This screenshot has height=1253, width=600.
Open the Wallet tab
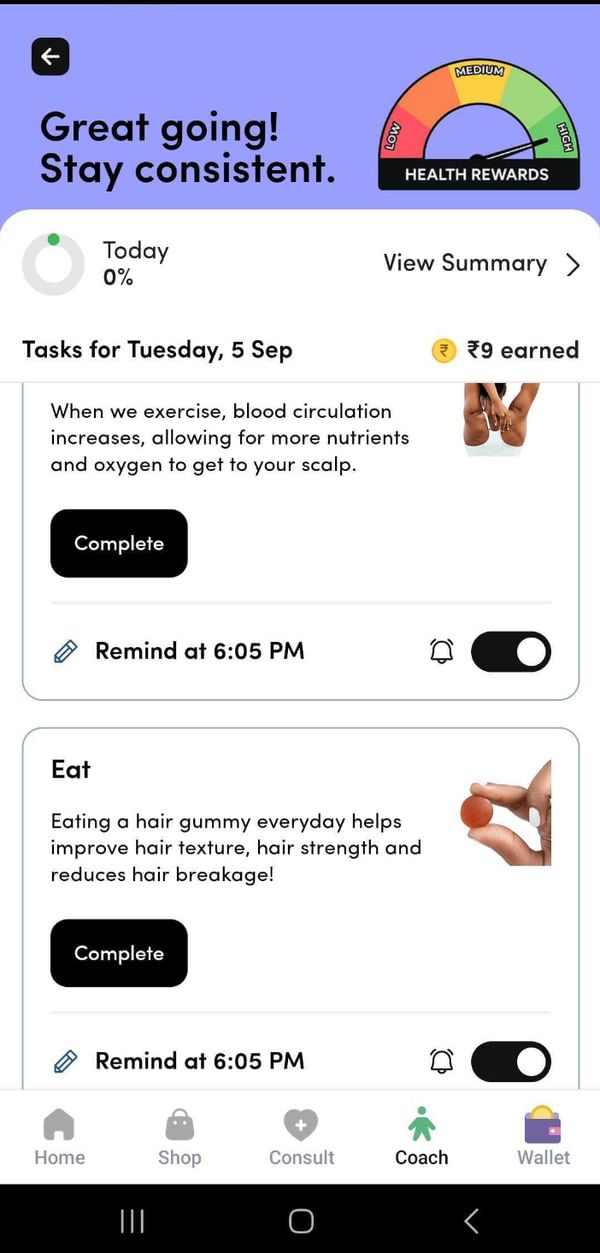543,1137
